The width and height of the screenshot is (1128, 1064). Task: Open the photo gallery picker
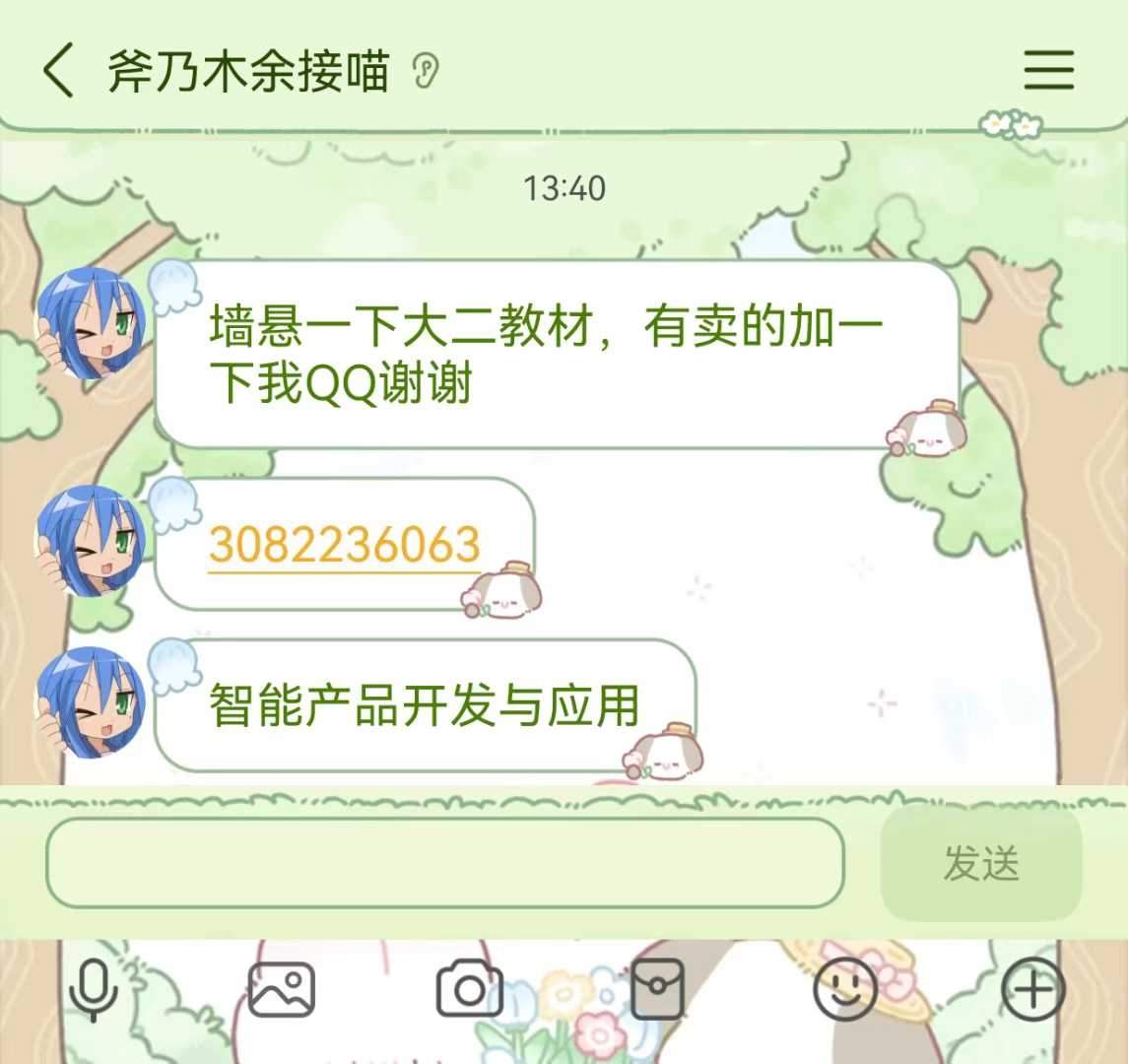281,989
